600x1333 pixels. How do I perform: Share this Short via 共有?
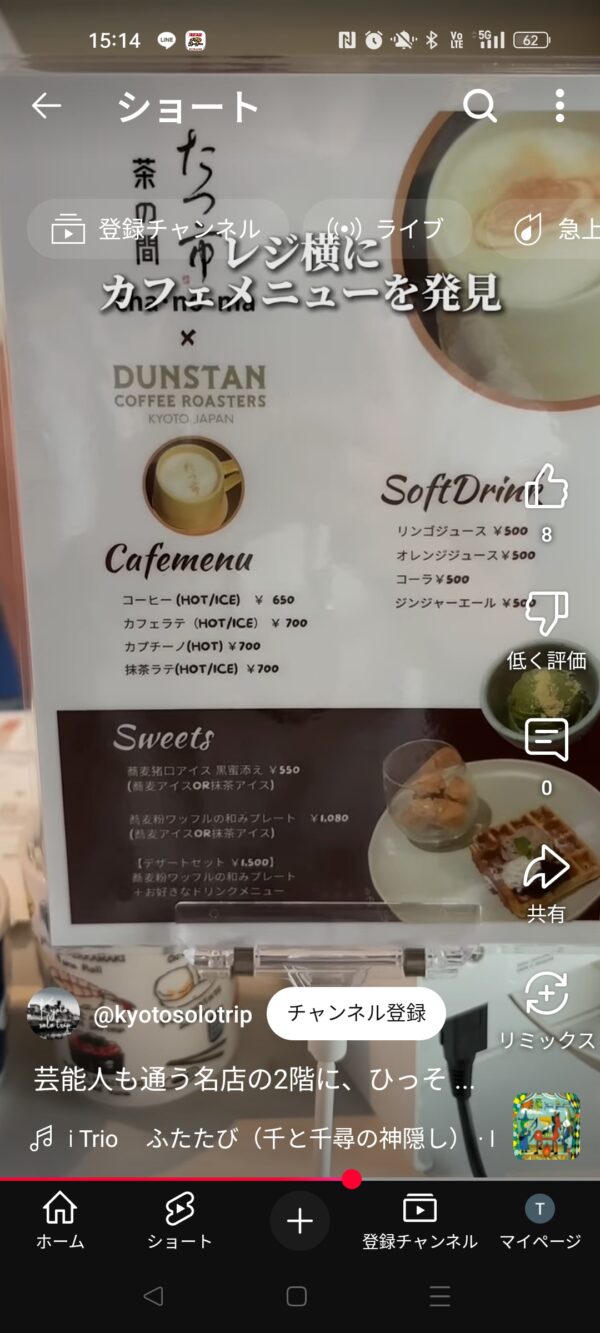coord(546,868)
